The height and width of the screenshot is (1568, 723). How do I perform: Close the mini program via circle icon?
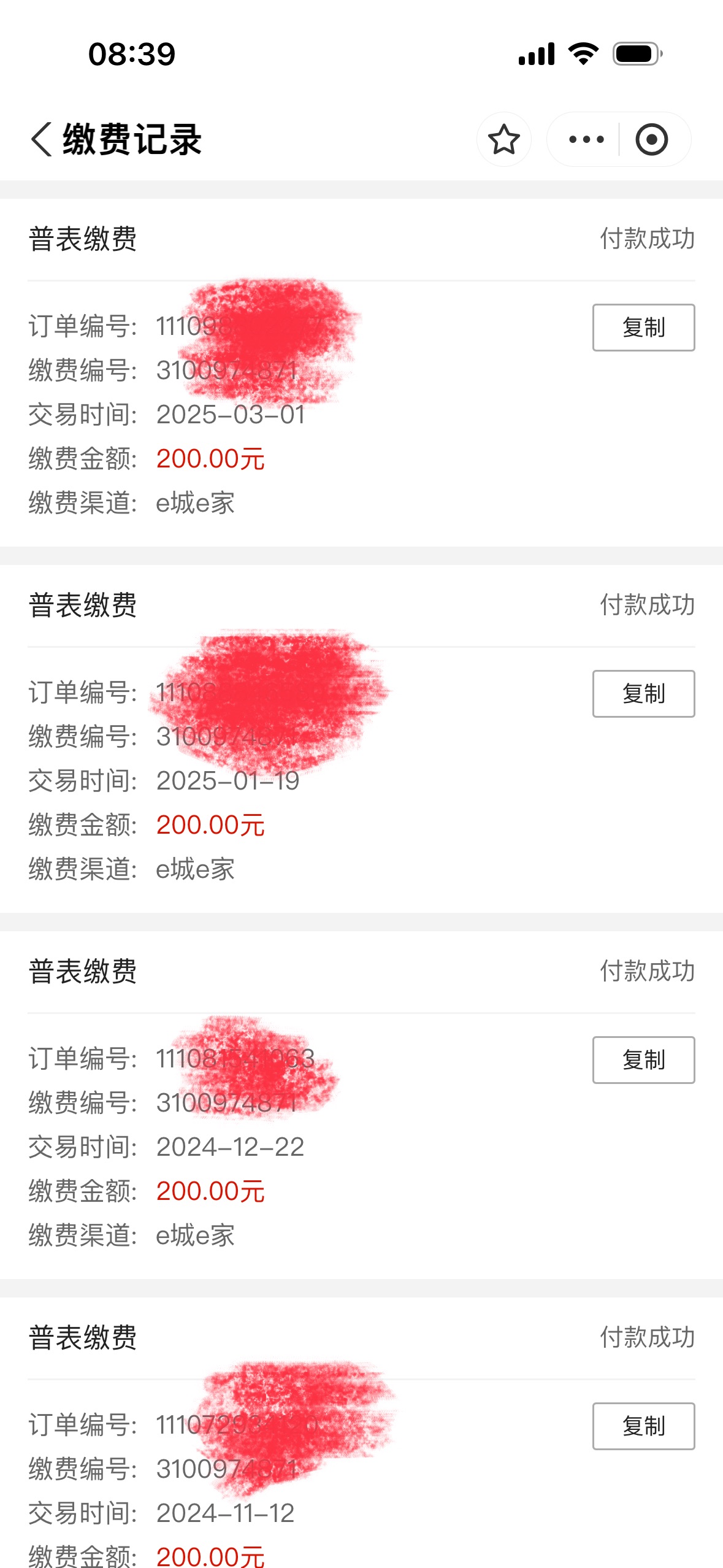(651, 139)
